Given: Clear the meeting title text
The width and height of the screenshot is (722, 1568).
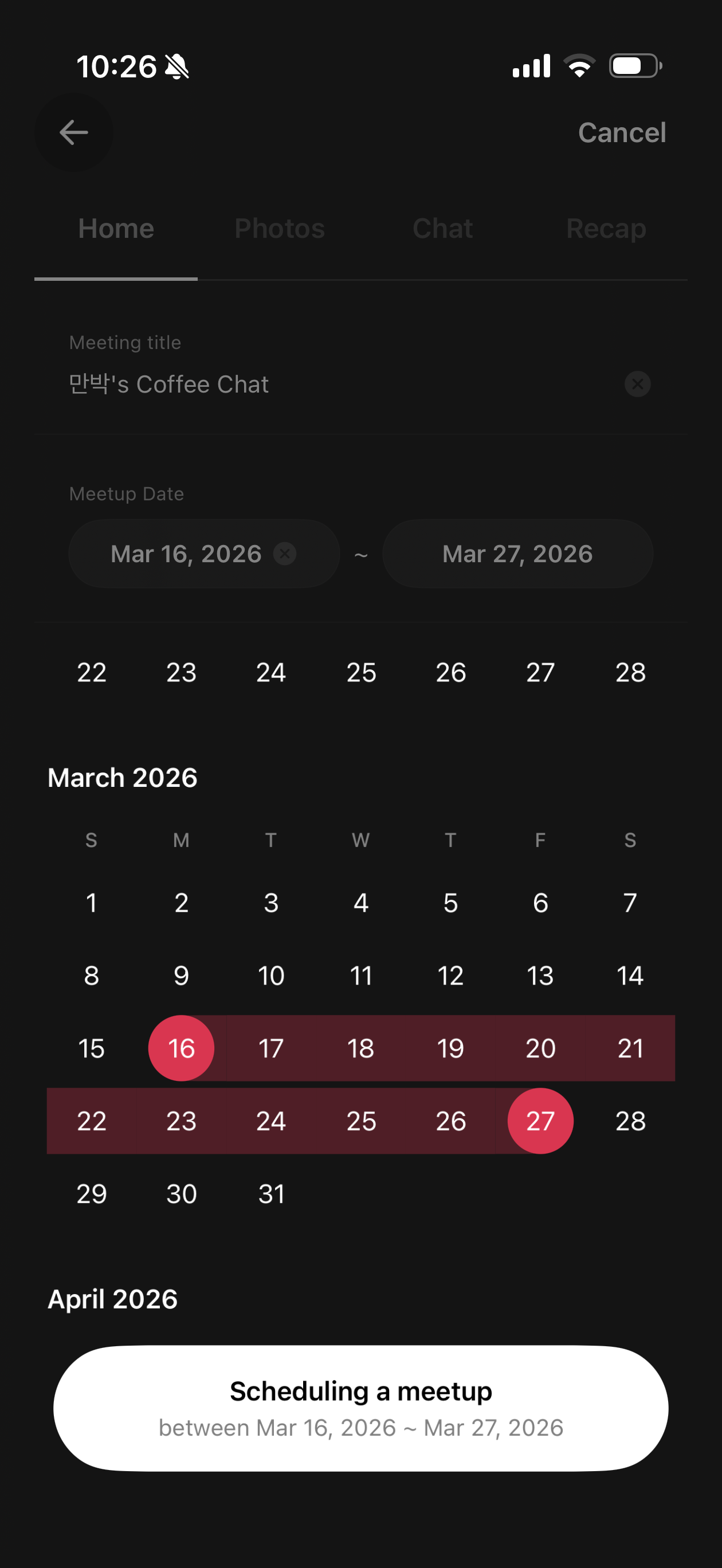Looking at the screenshot, I should (x=637, y=384).
